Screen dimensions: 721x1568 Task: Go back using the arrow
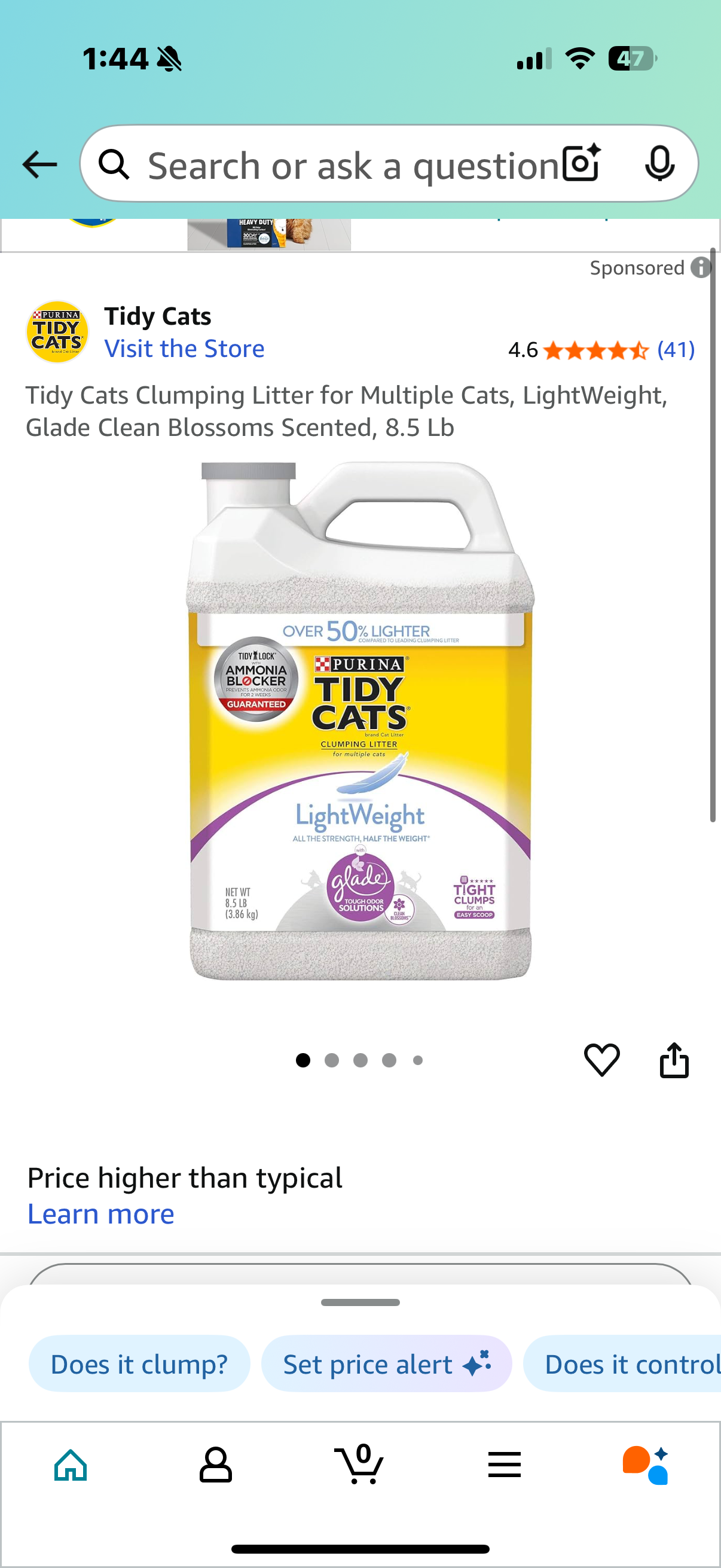[39, 164]
